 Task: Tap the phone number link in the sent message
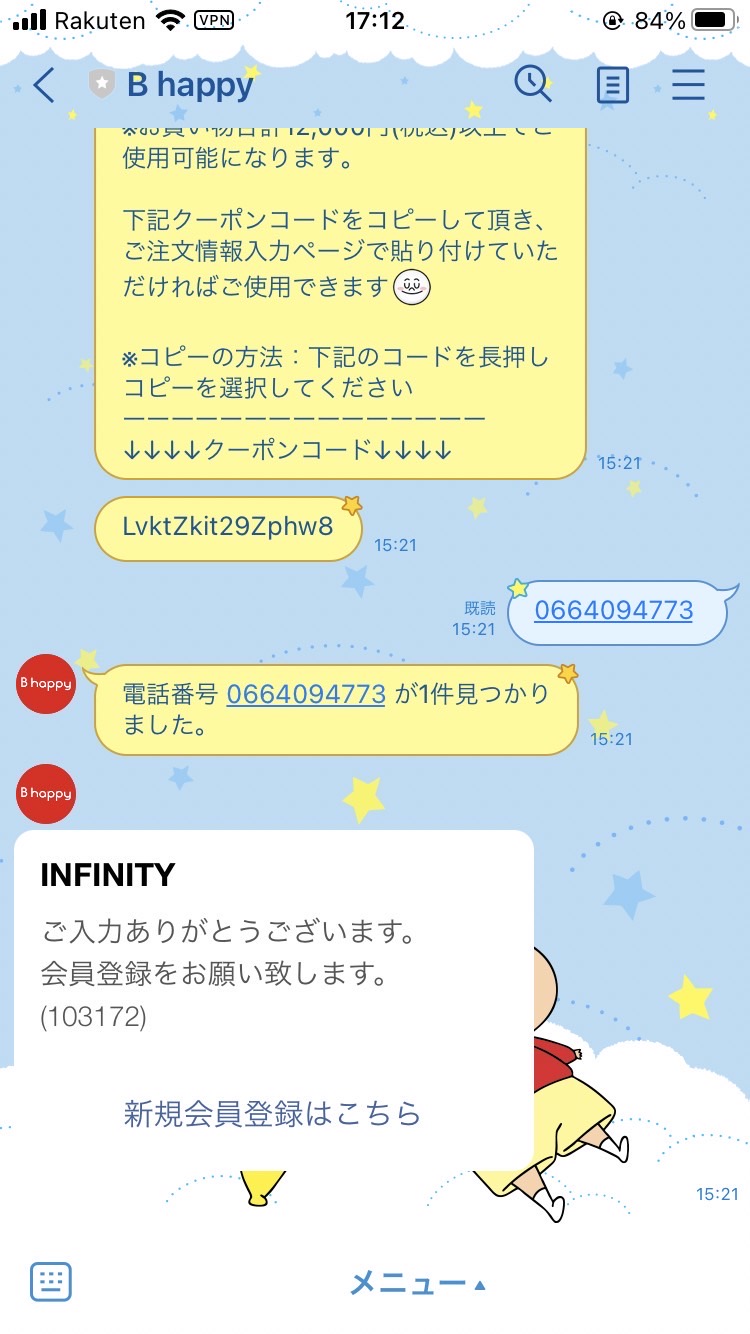(x=613, y=610)
